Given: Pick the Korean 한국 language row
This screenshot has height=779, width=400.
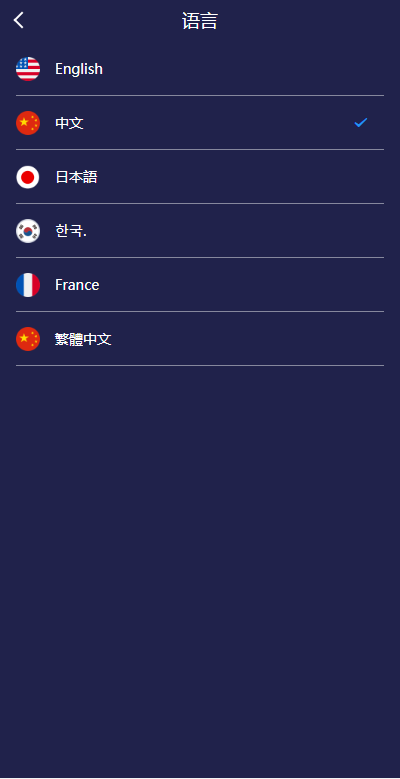Looking at the screenshot, I should 200,231.
